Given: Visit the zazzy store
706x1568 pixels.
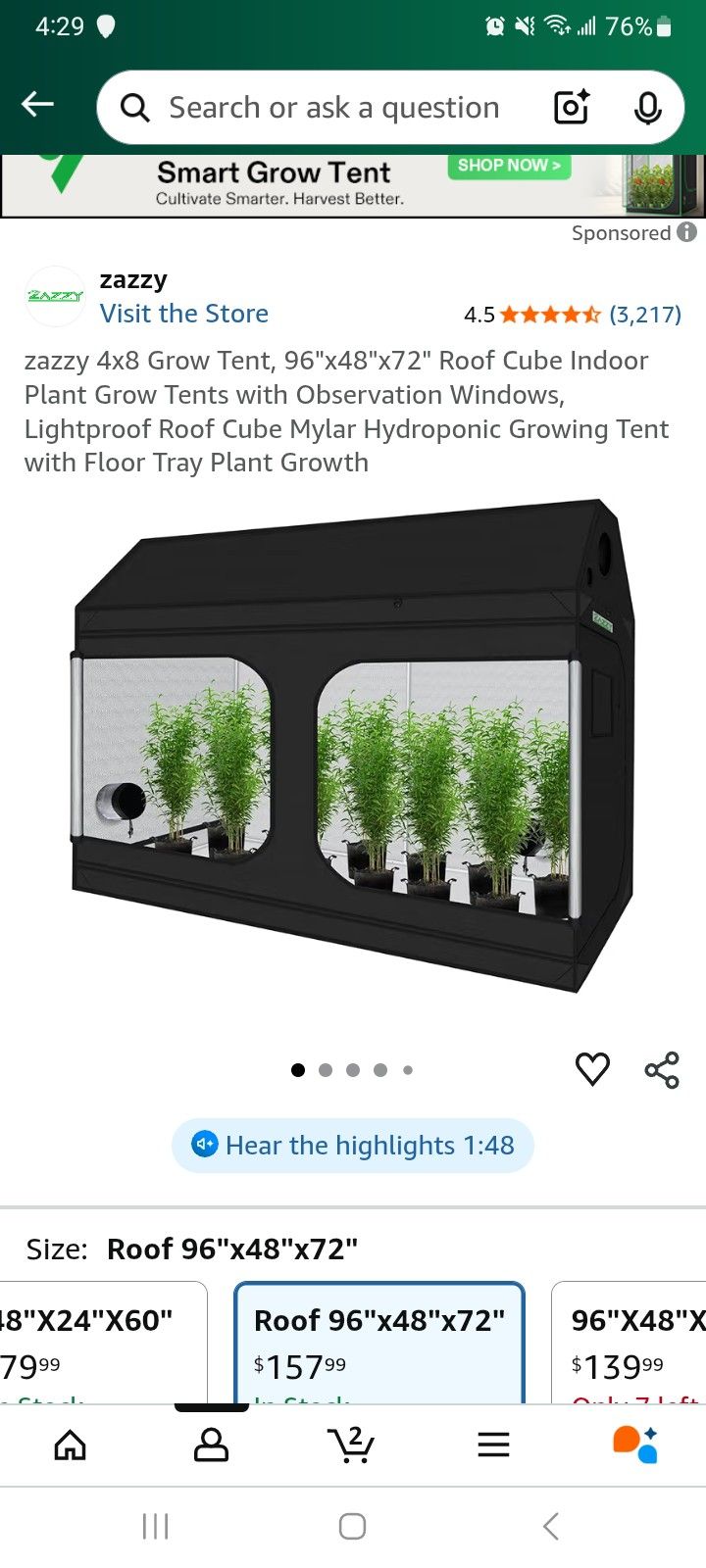Looking at the screenshot, I should pos(184,313).
